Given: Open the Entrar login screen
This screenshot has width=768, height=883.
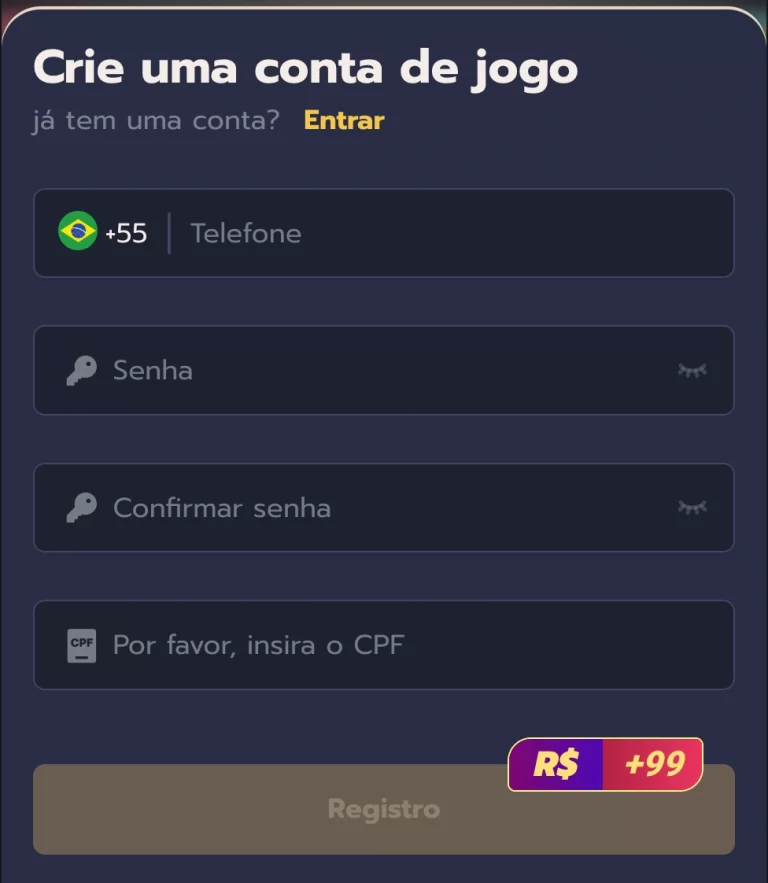Looking at the screenshot, I should click(x=344, y=120).
